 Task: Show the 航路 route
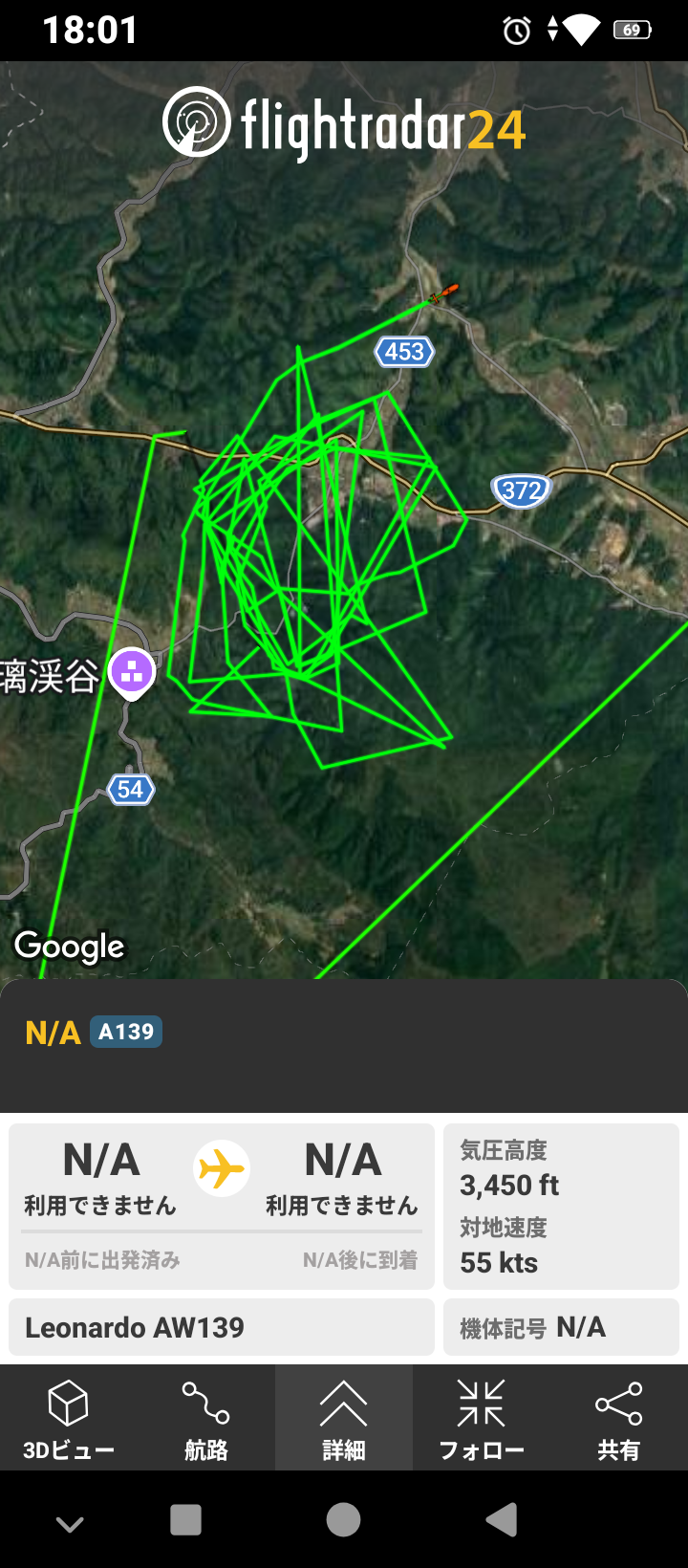click(206, 1418)
